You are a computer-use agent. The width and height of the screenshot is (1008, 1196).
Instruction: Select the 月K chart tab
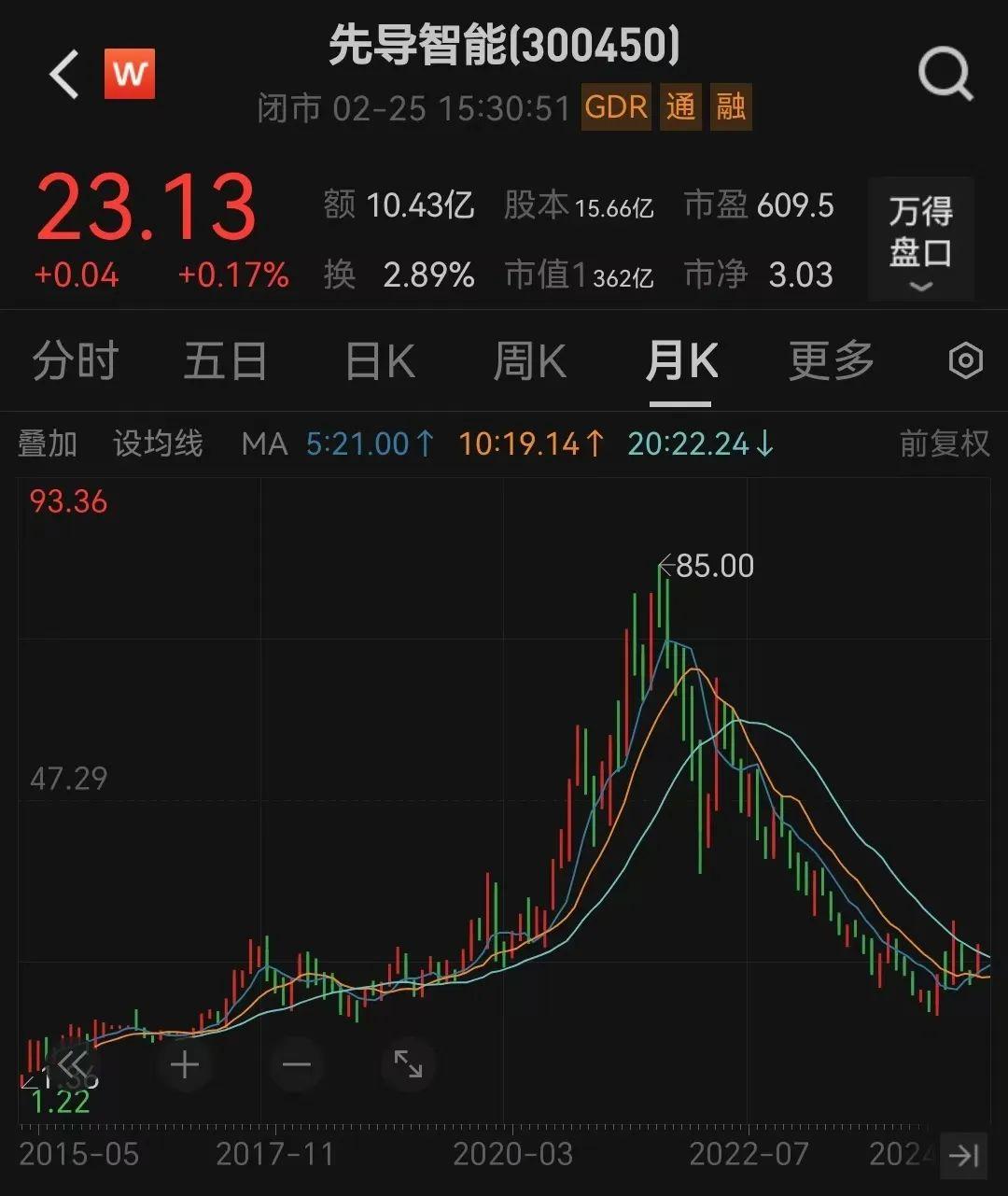pyautogui.click(x=681, y=361)
